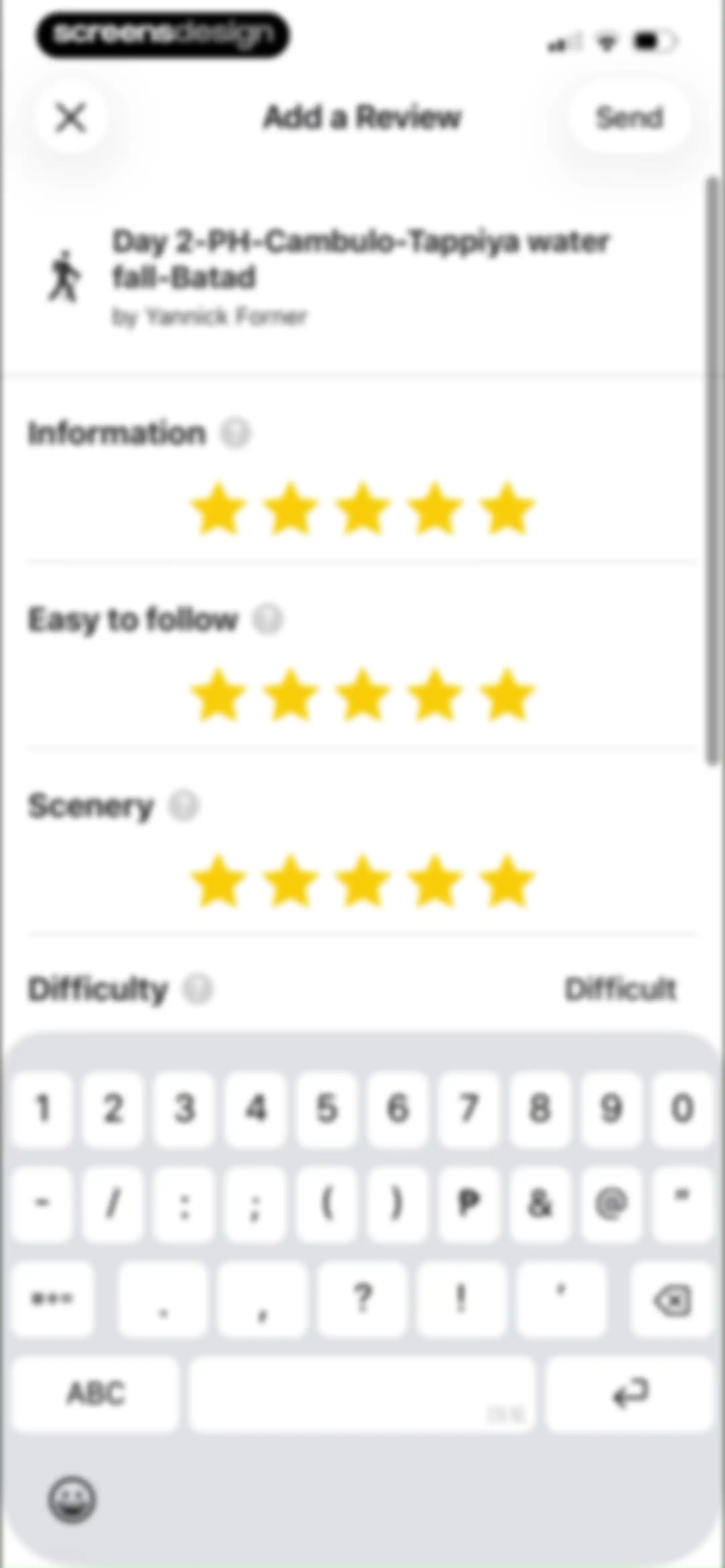Open the Scenery help icon
Image resolution: width=725 pixels, height=1568 pixels.
[x=184, y=806]
